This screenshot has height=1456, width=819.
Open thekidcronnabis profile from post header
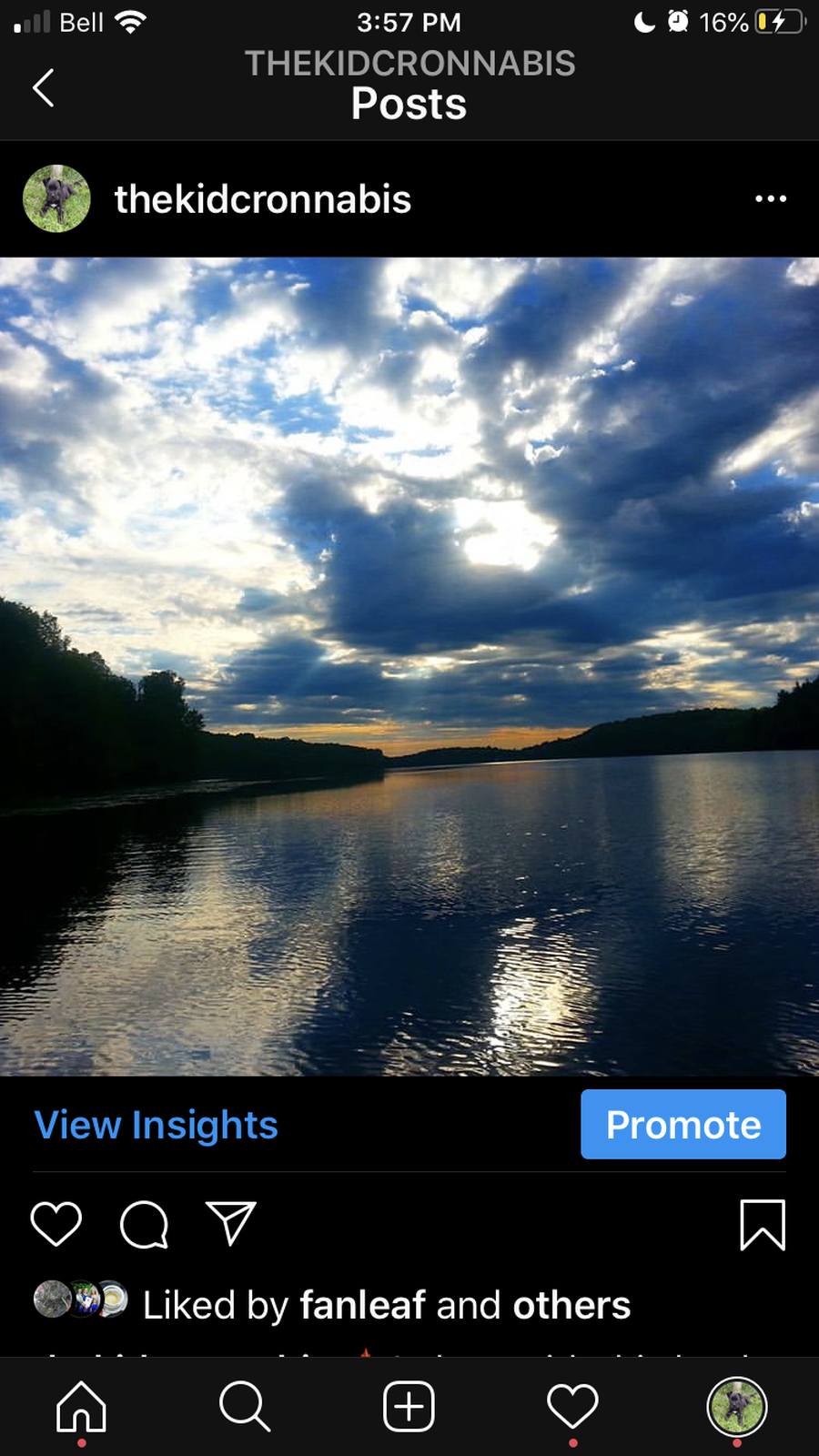click(x=262, y=199)
